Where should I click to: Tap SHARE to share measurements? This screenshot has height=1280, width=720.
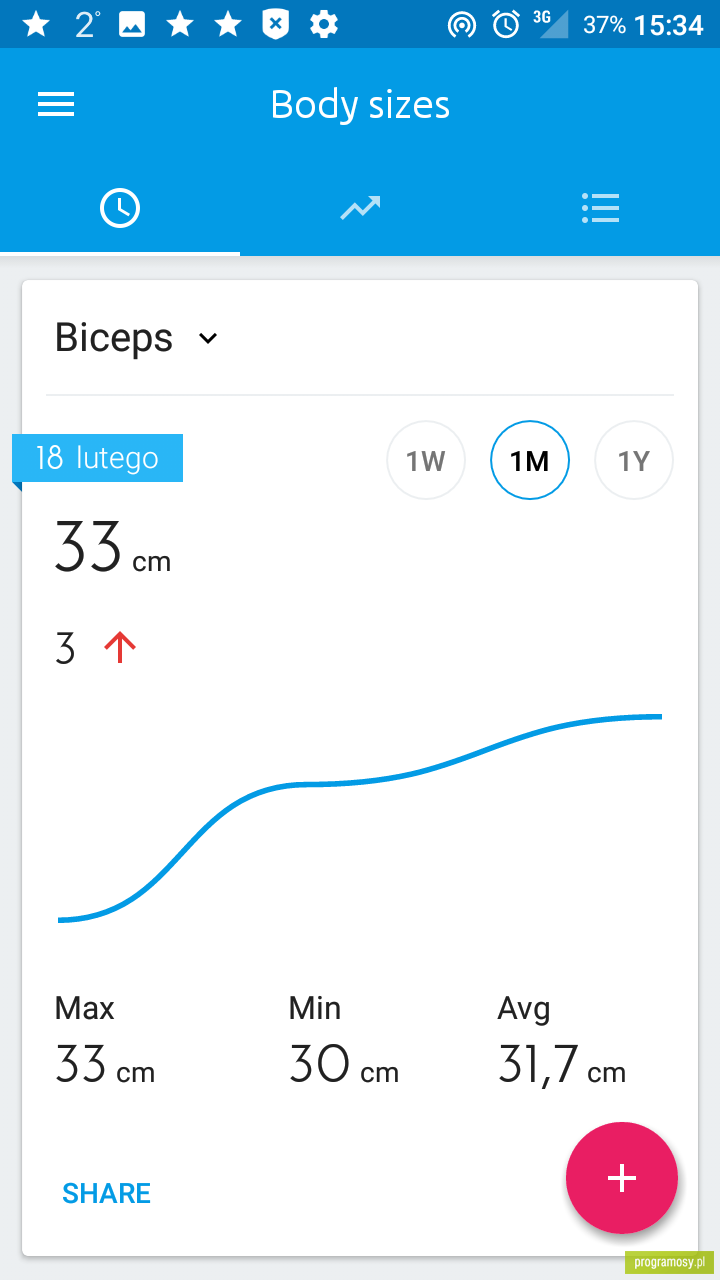tap(107, 1193)
